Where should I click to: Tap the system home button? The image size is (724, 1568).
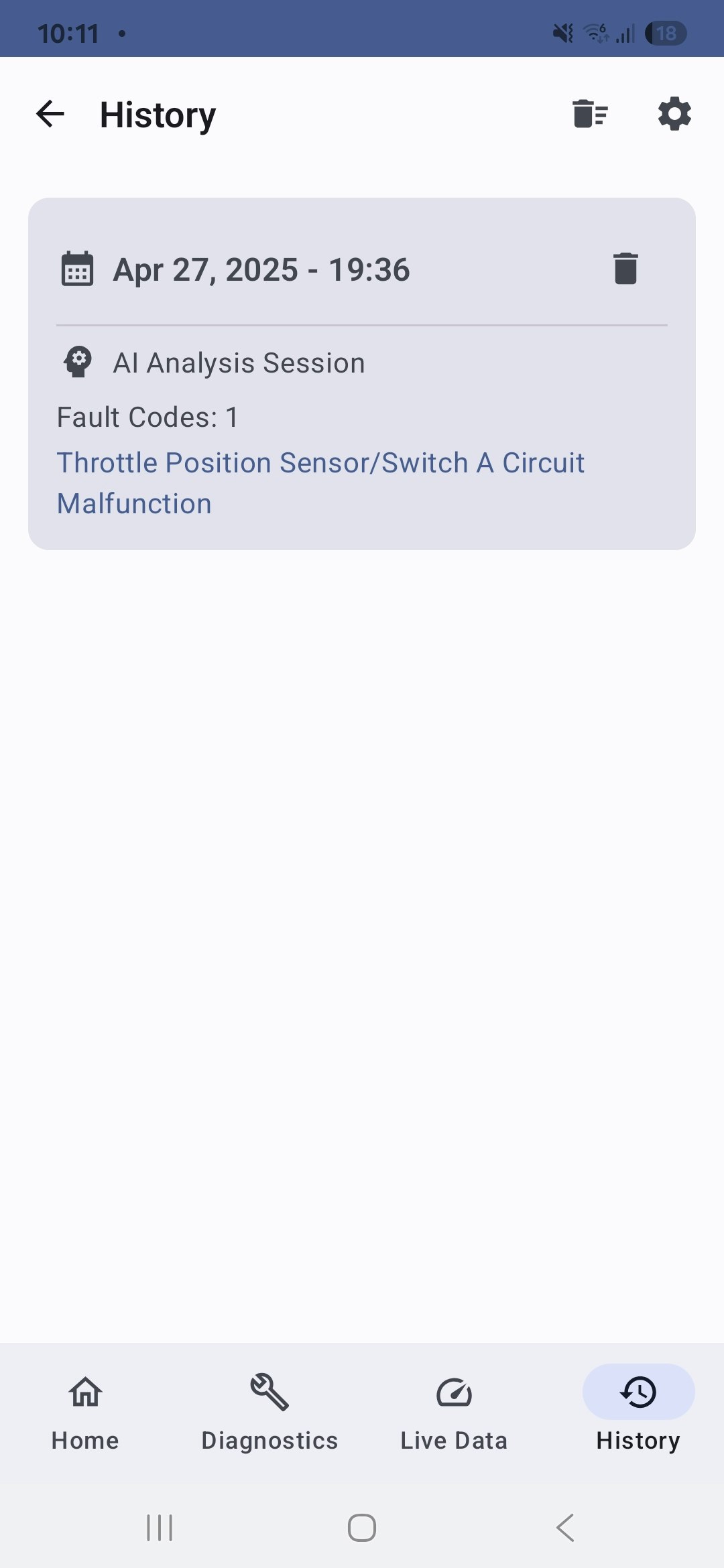pyautogui.click(x=362, y=1528)
